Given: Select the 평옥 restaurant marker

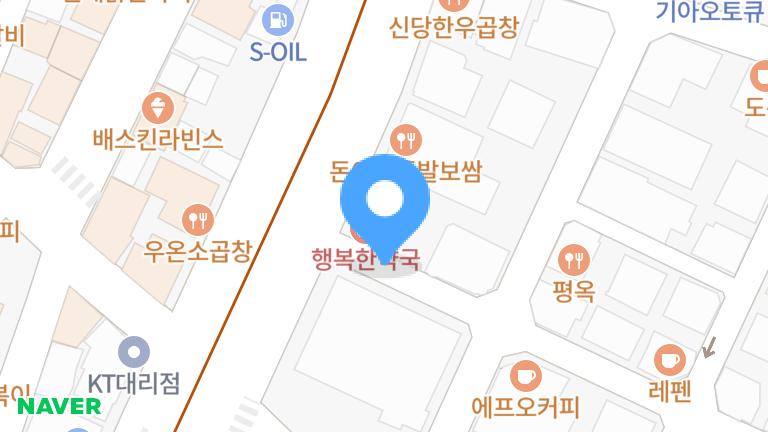Looking at the screenshot, I should point(574,261).
